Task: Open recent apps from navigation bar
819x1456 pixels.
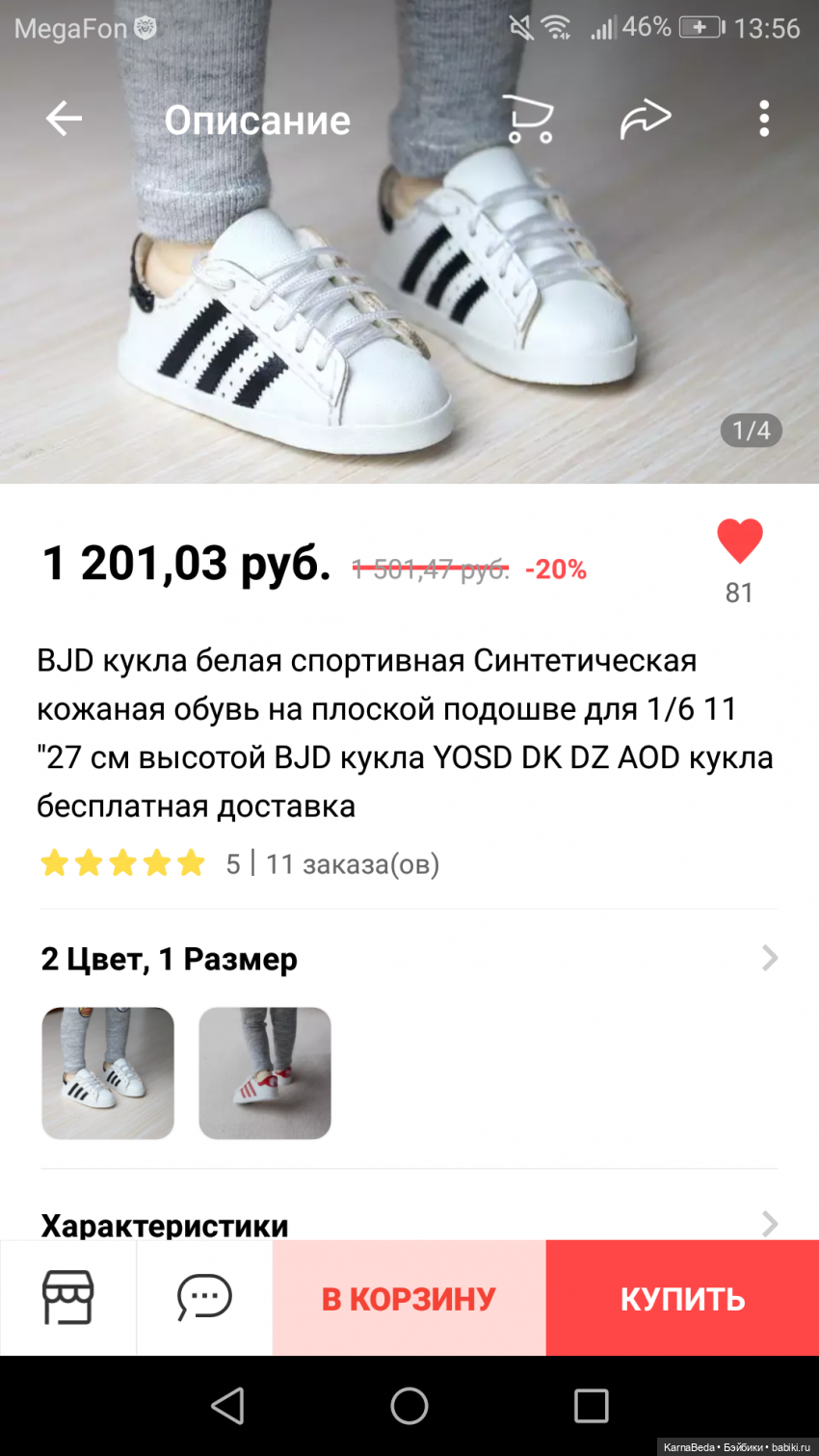Action: pos(591,1406)
